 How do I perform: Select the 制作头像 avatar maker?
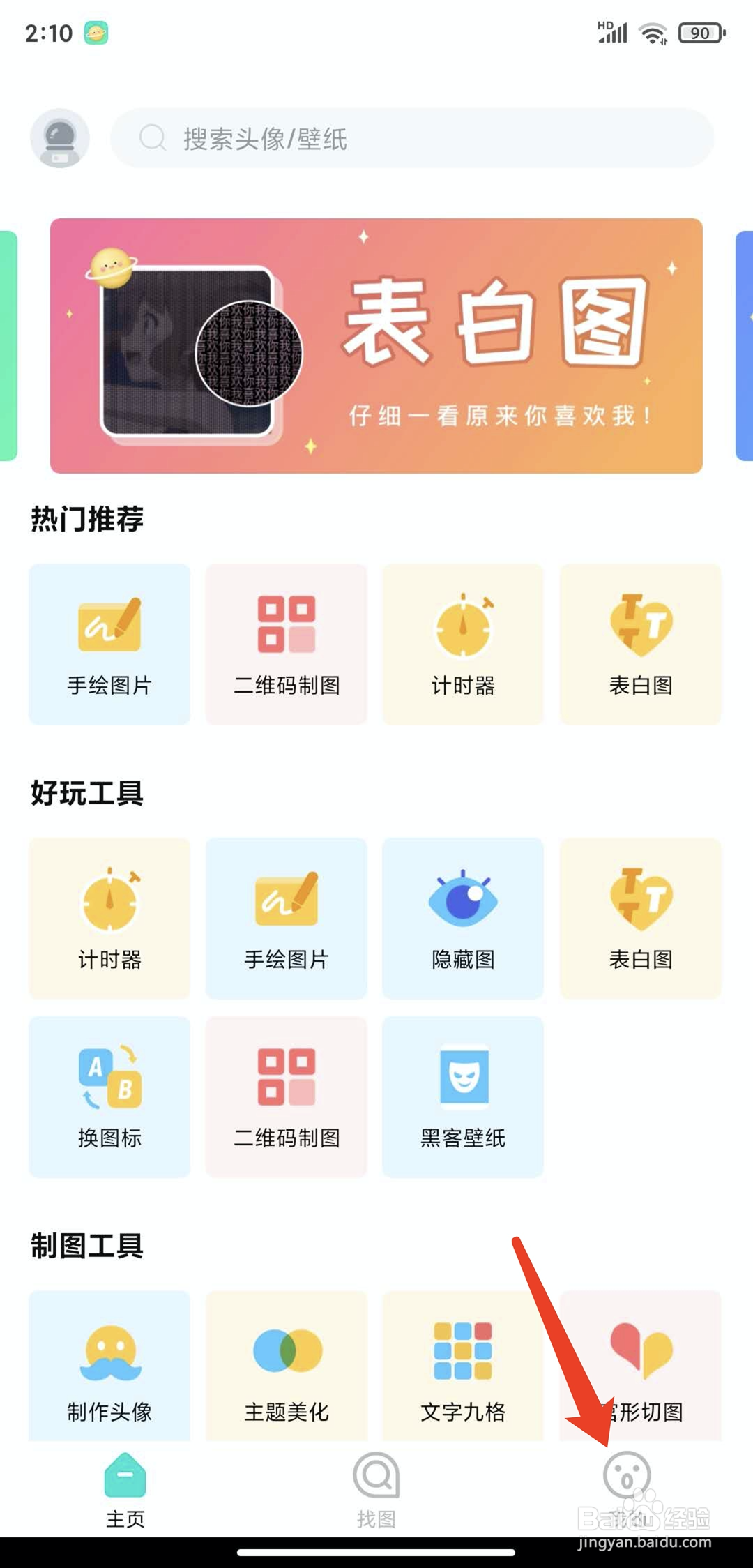pos(109,1367)
